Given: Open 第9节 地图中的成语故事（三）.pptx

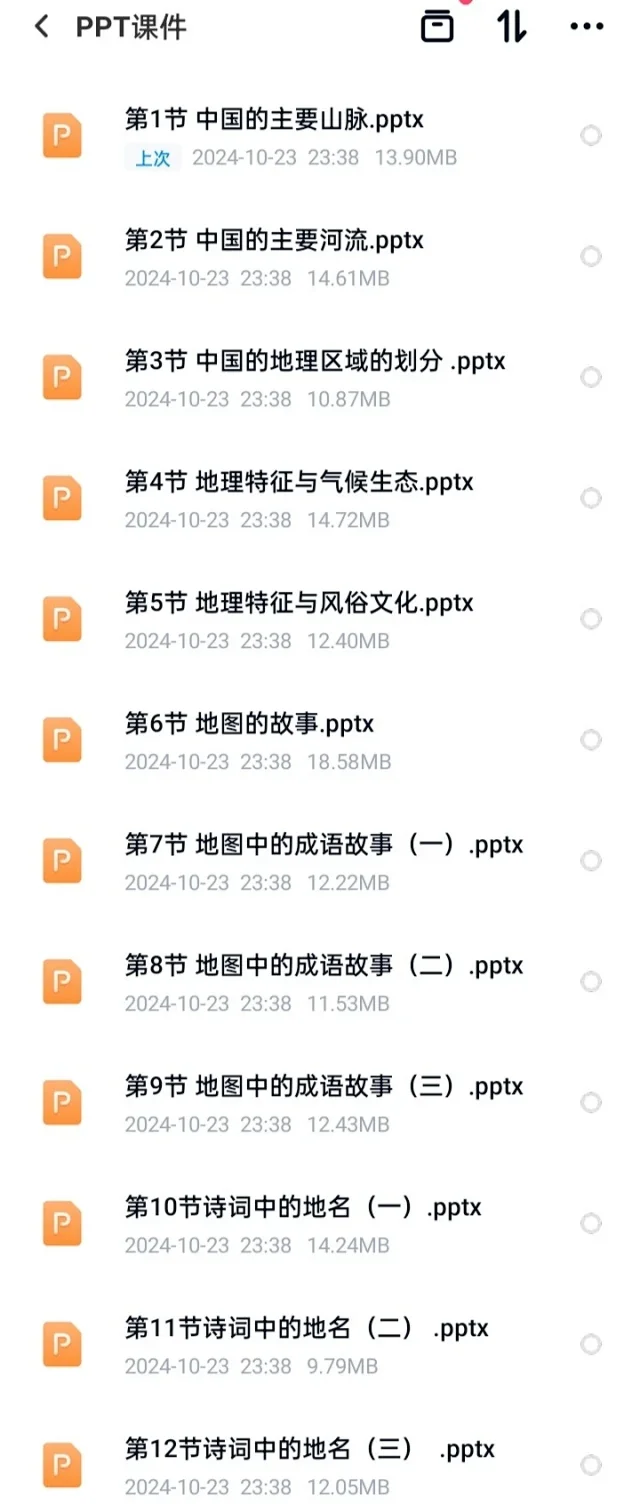Looking at the screenshot, I should [x=324, y=1088].
